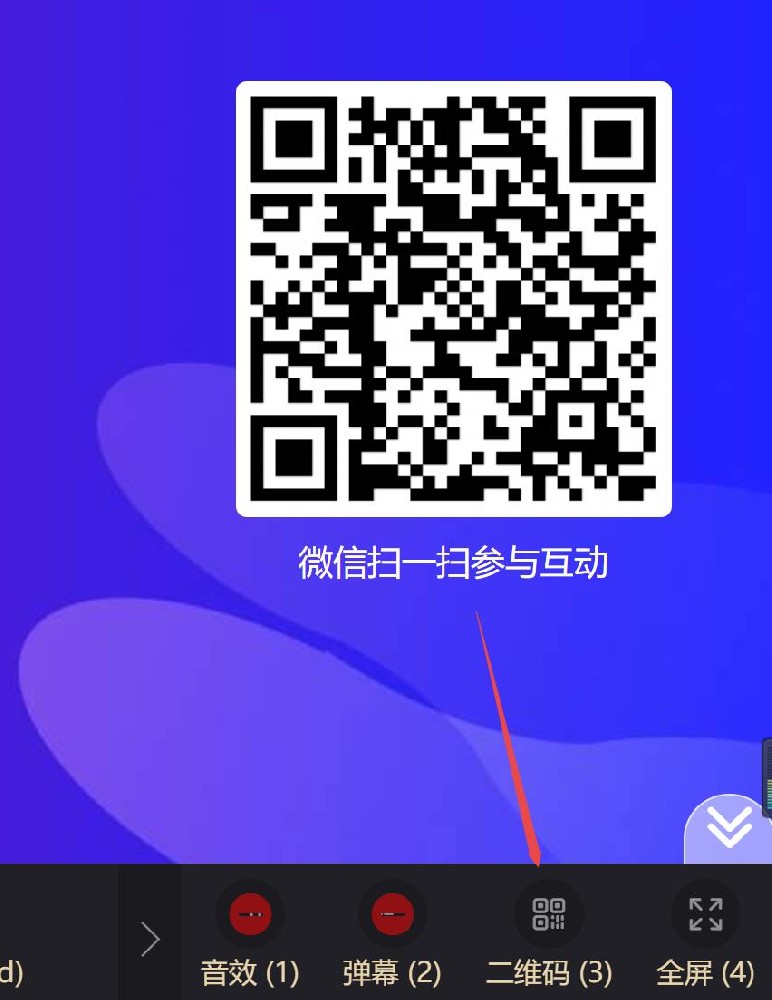Toggle the 弹幕 (2) bullet comments button
This screenshot has height=1000, width=772.
click(x=392, y=914)
